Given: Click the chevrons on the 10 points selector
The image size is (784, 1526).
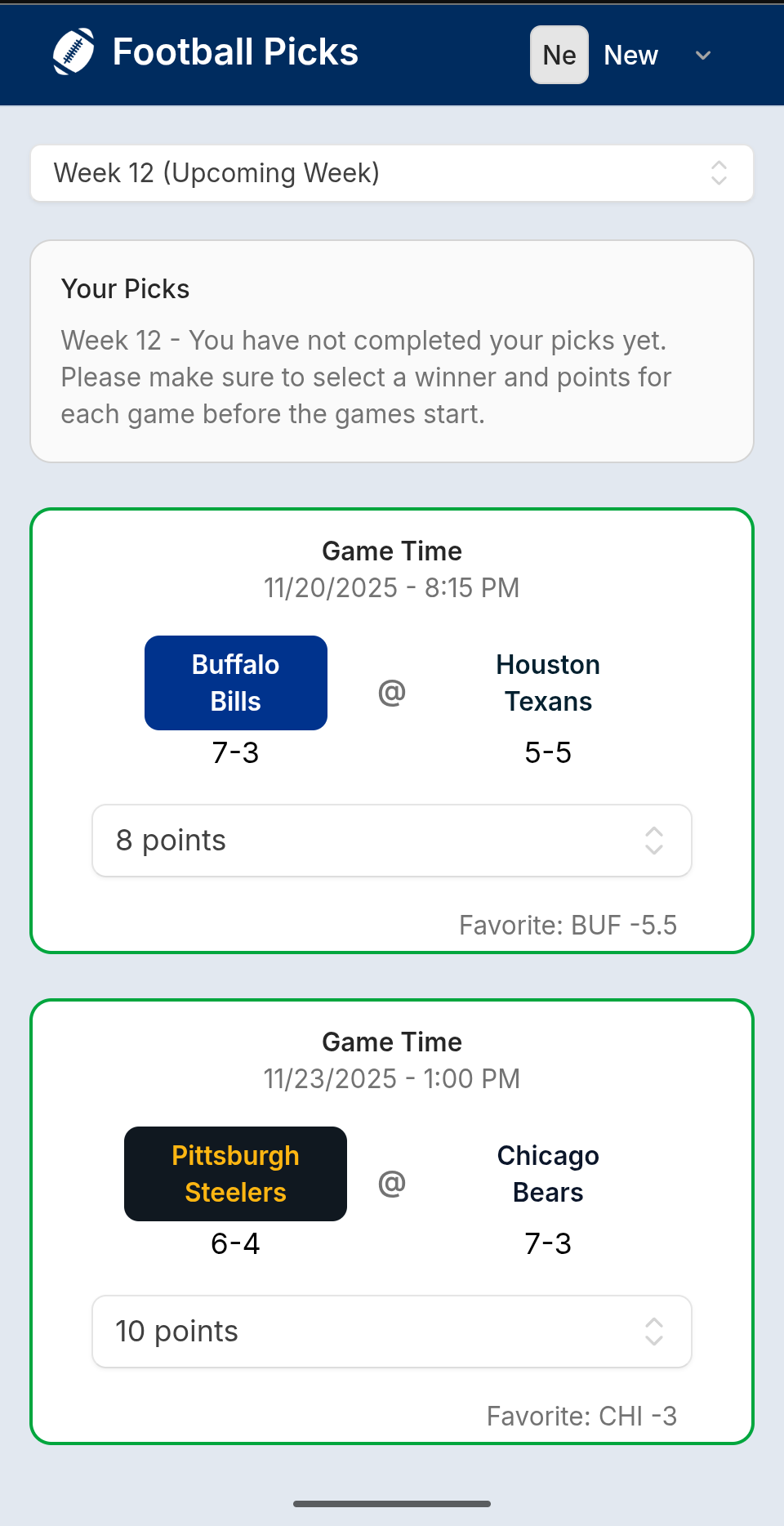Looking at the screenshot, I should tap(653, 1332).
